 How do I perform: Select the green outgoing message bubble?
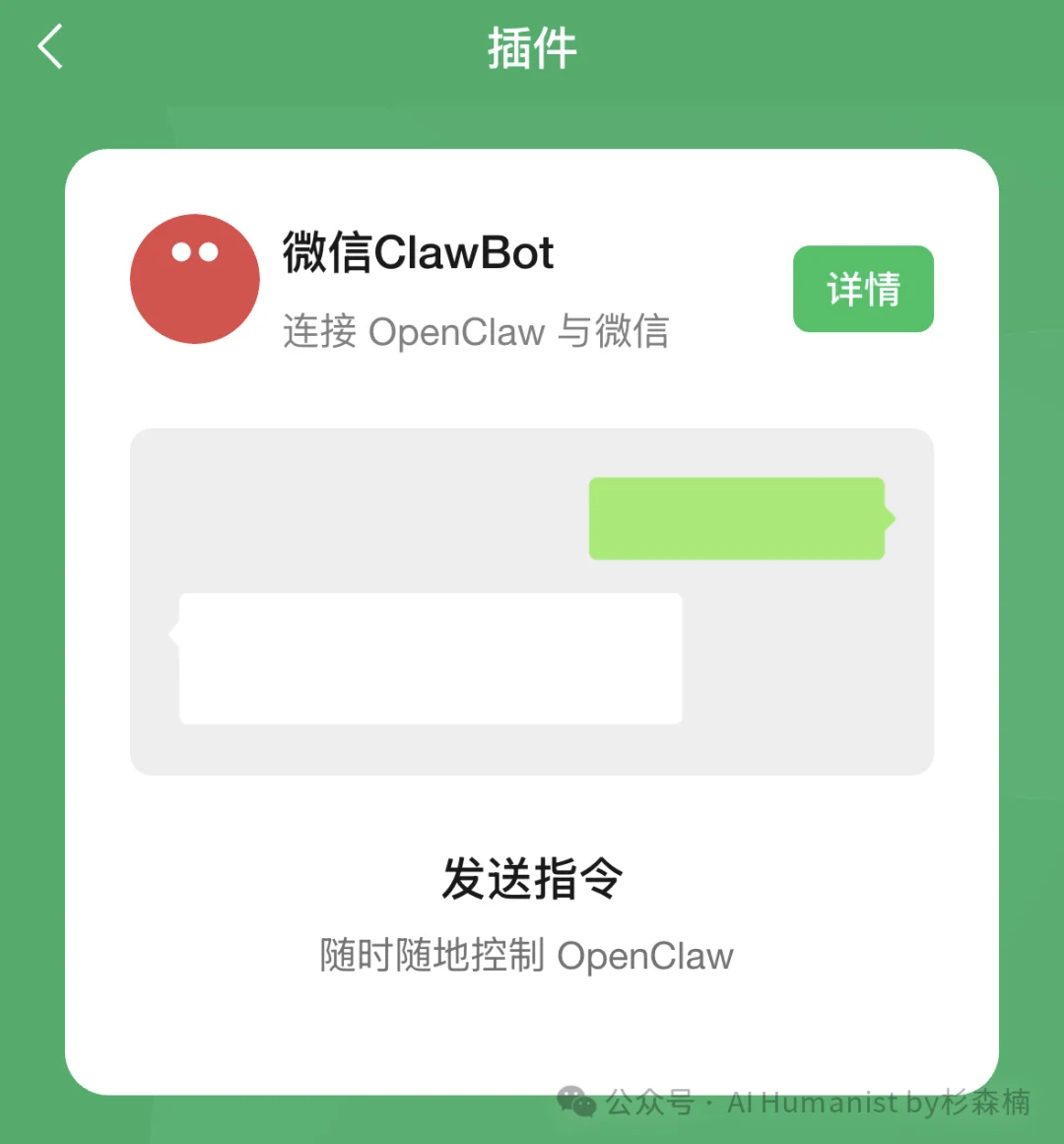[x=737, y=517]
